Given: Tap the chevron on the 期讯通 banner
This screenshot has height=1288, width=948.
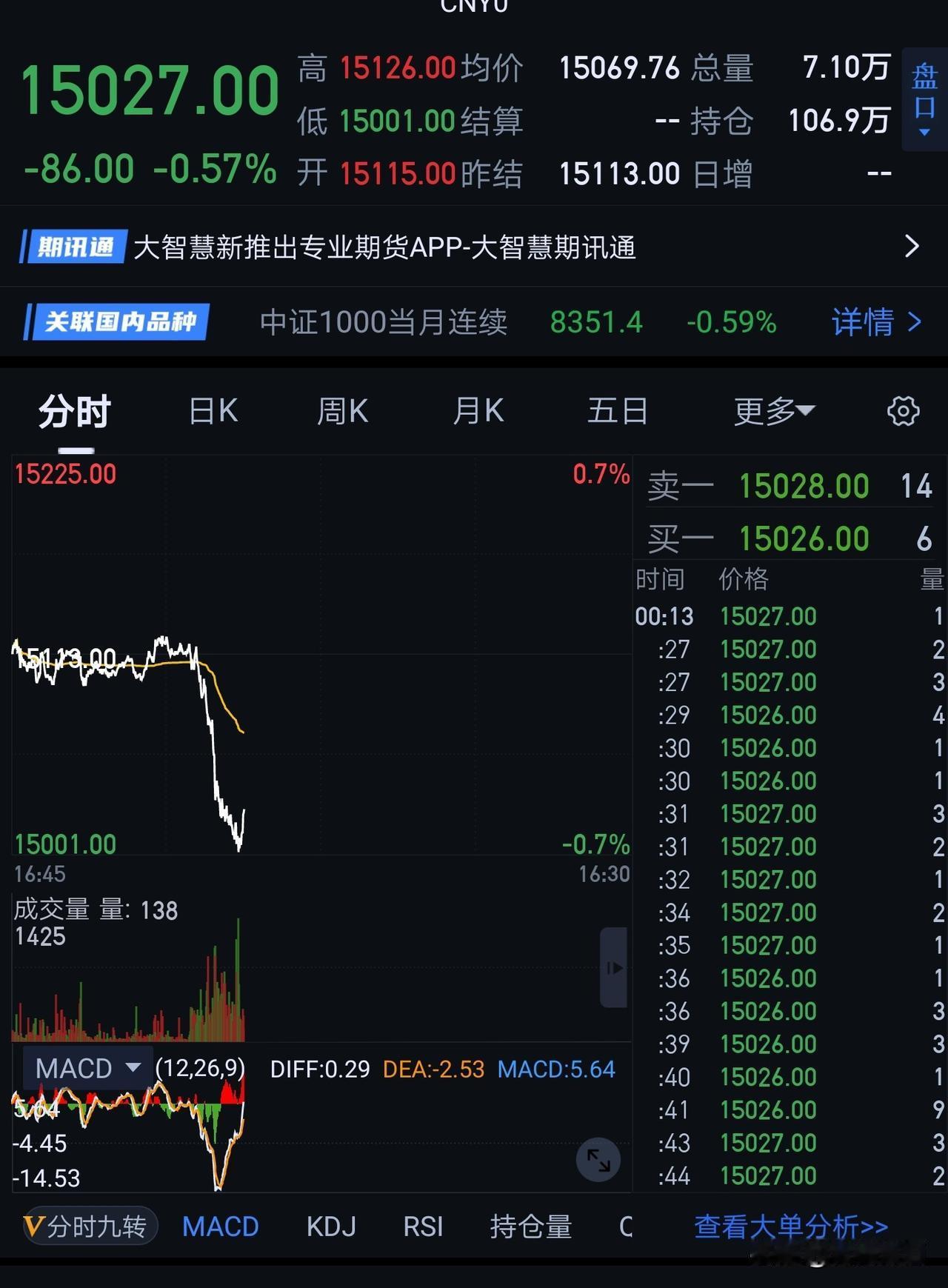Looking at the screenshot, I should (x=912, y=247).
